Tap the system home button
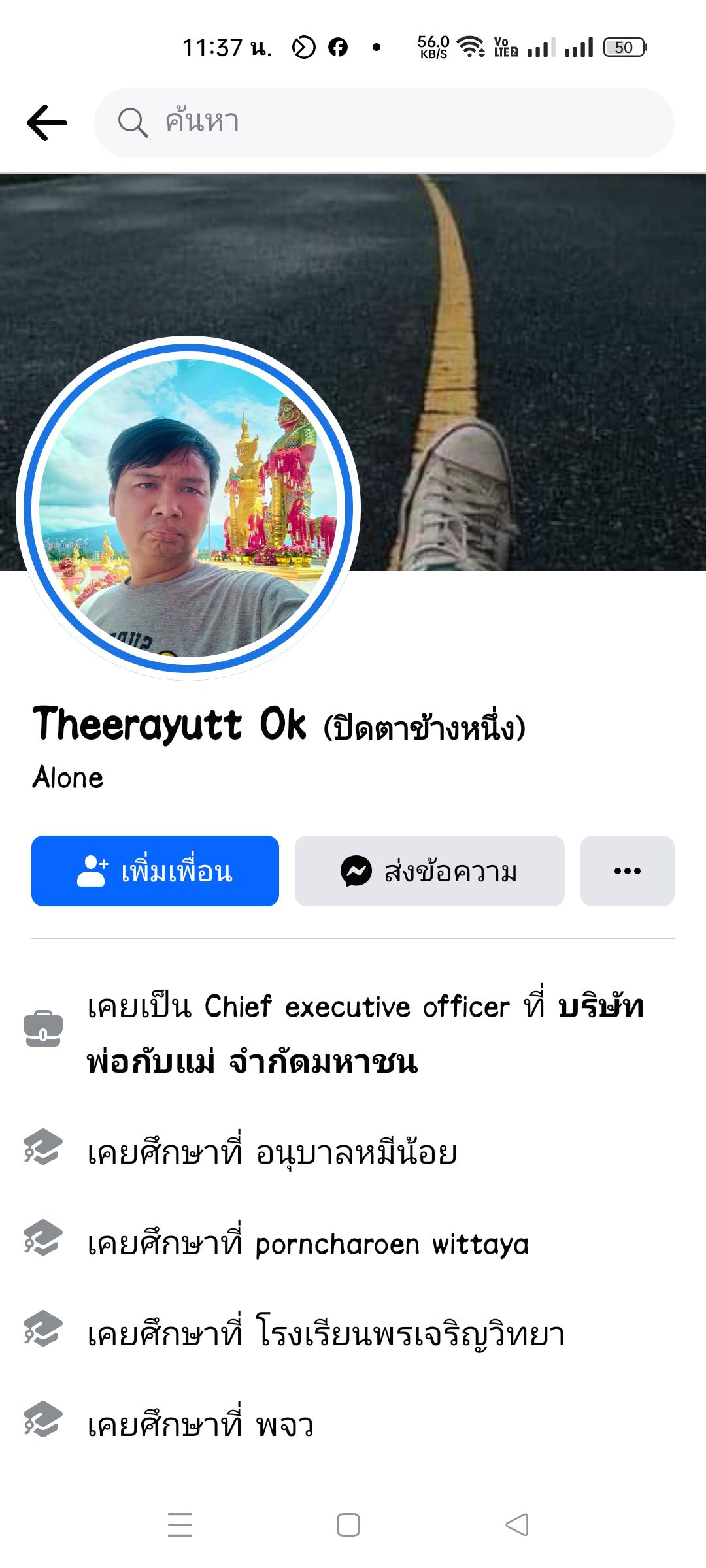Viewport: 706px width, 1568px height. [x=348, y=1525]
